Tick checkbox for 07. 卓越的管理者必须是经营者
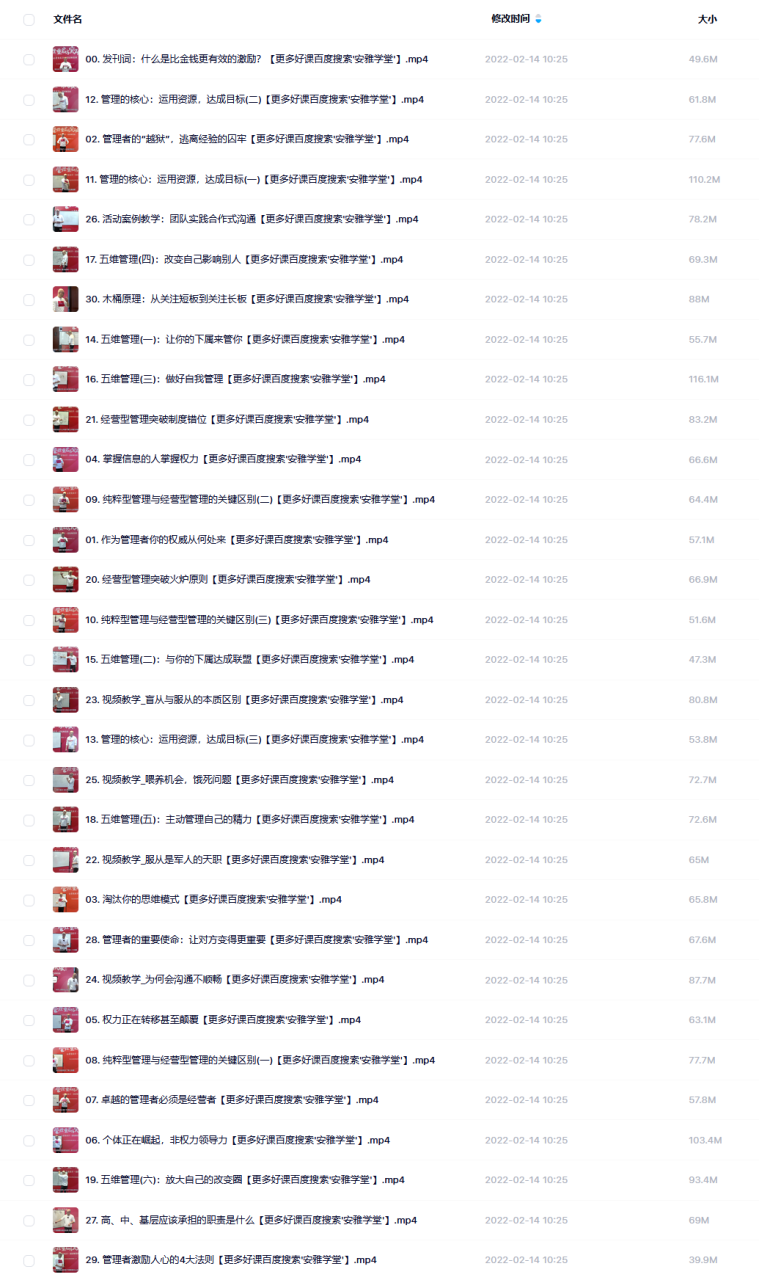The width and height of the screenshot is (759, 1280). pos(29,1100)
